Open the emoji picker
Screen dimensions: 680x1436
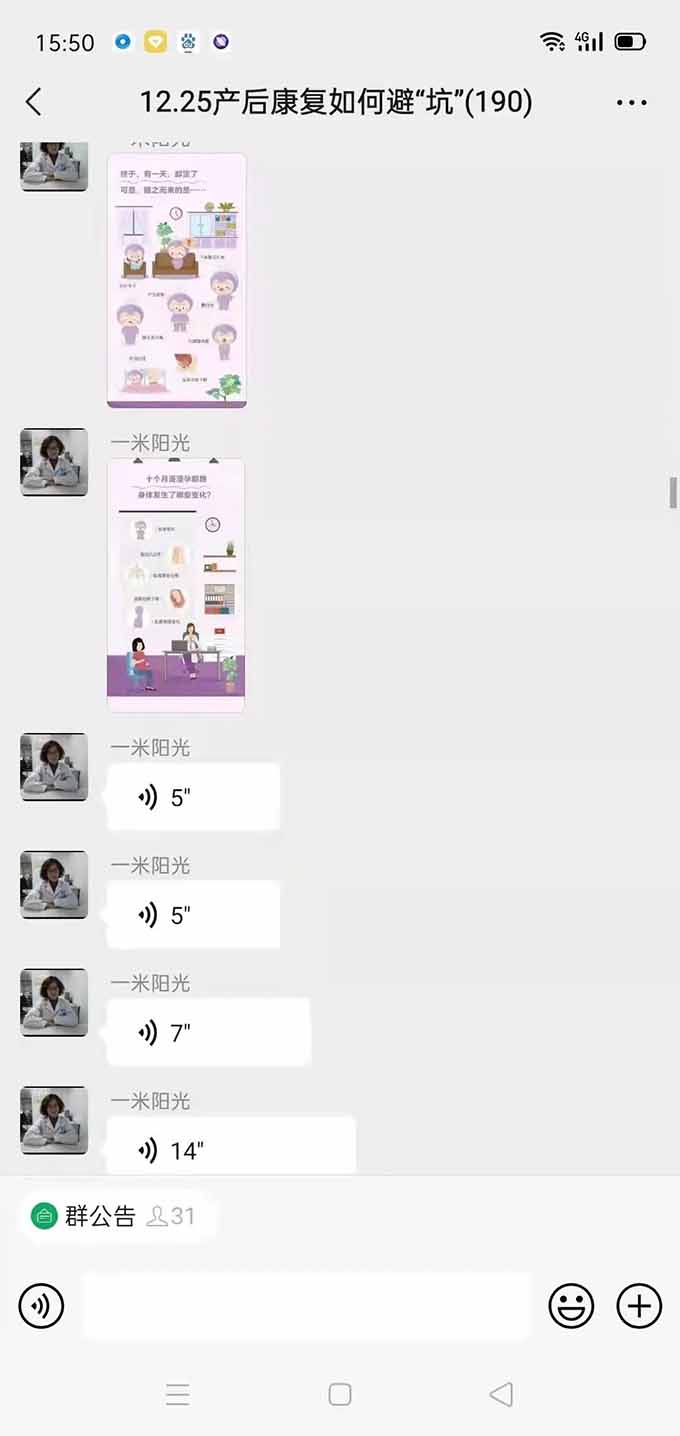click(571, 1306)
